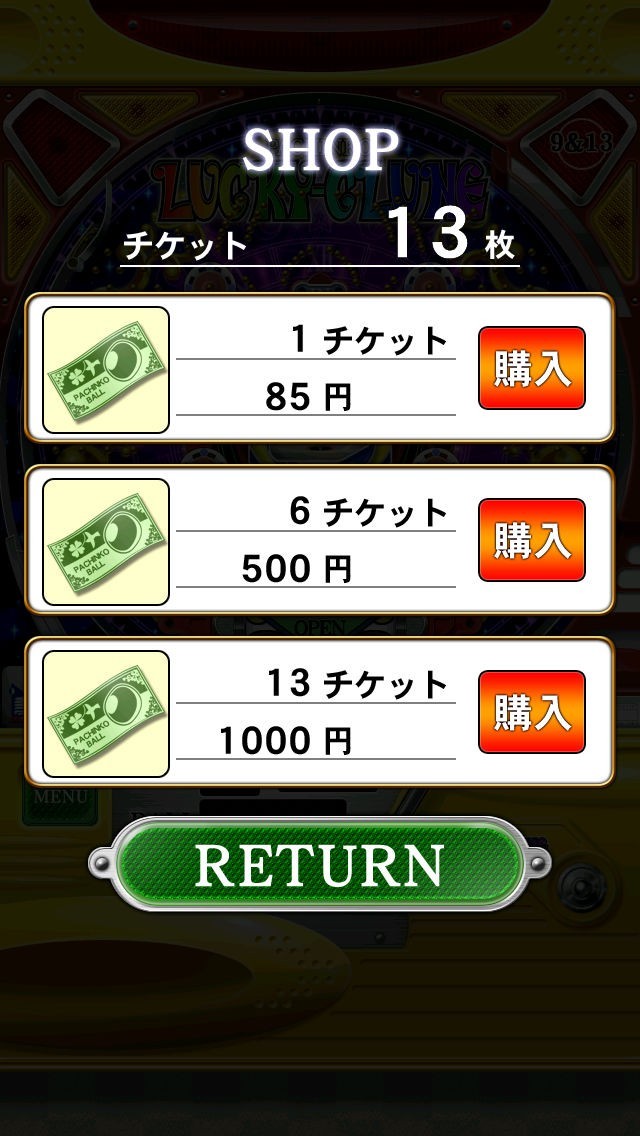
Task: Tap the green RETURN button
Action: pos(320,864)
